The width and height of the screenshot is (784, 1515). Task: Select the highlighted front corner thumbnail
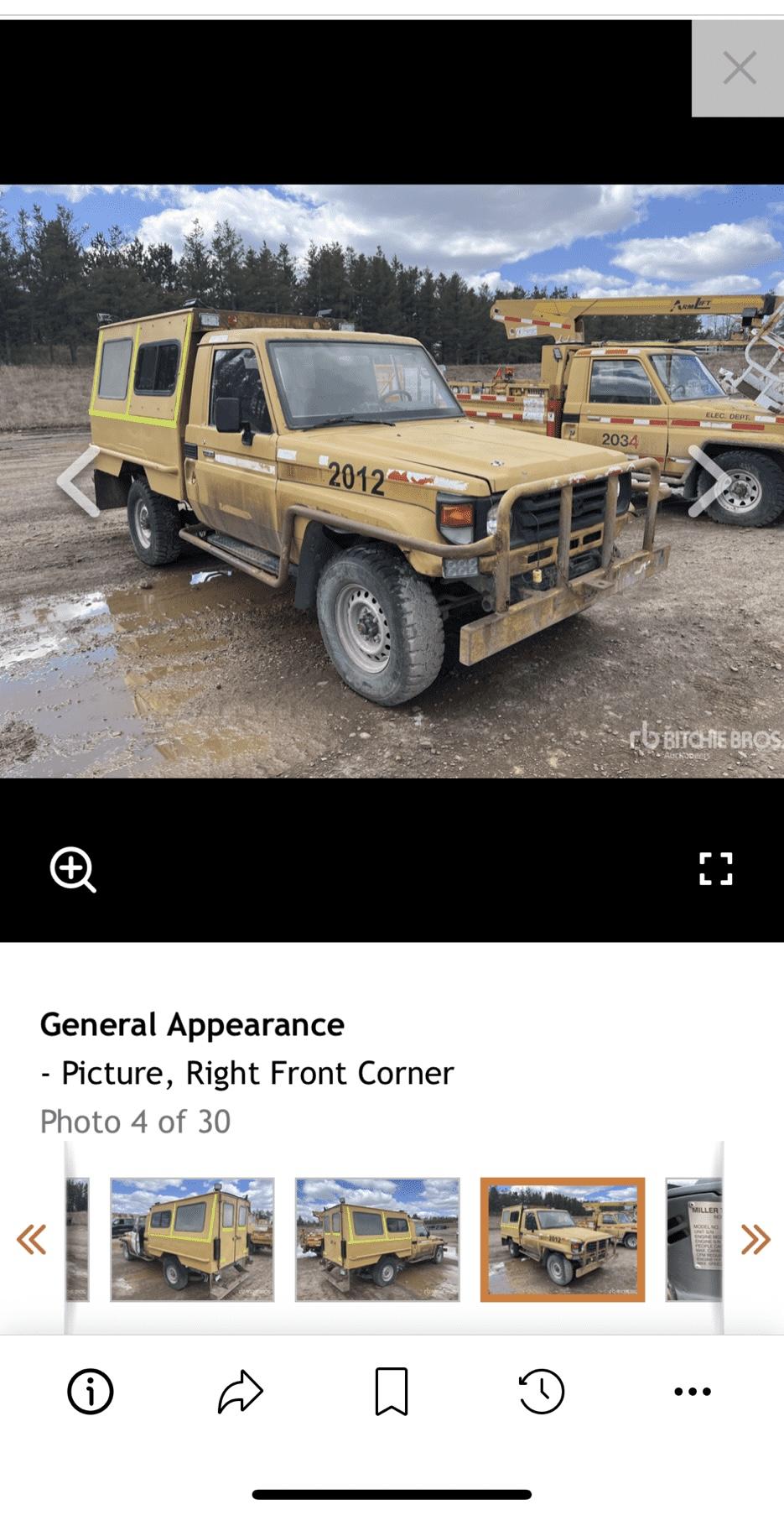[563, 1239]
